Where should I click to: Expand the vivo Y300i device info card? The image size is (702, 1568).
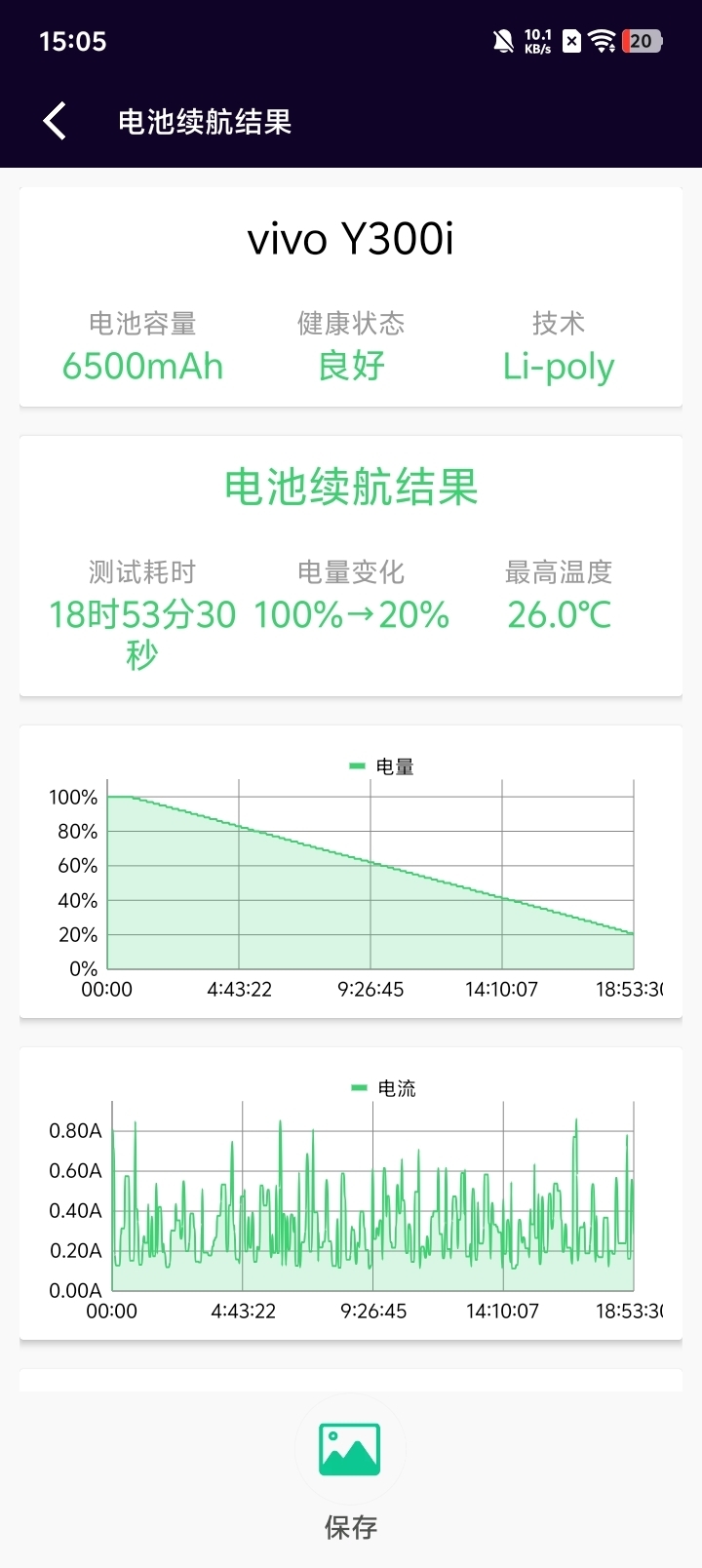pyautogui.click(x=350, y=293)
